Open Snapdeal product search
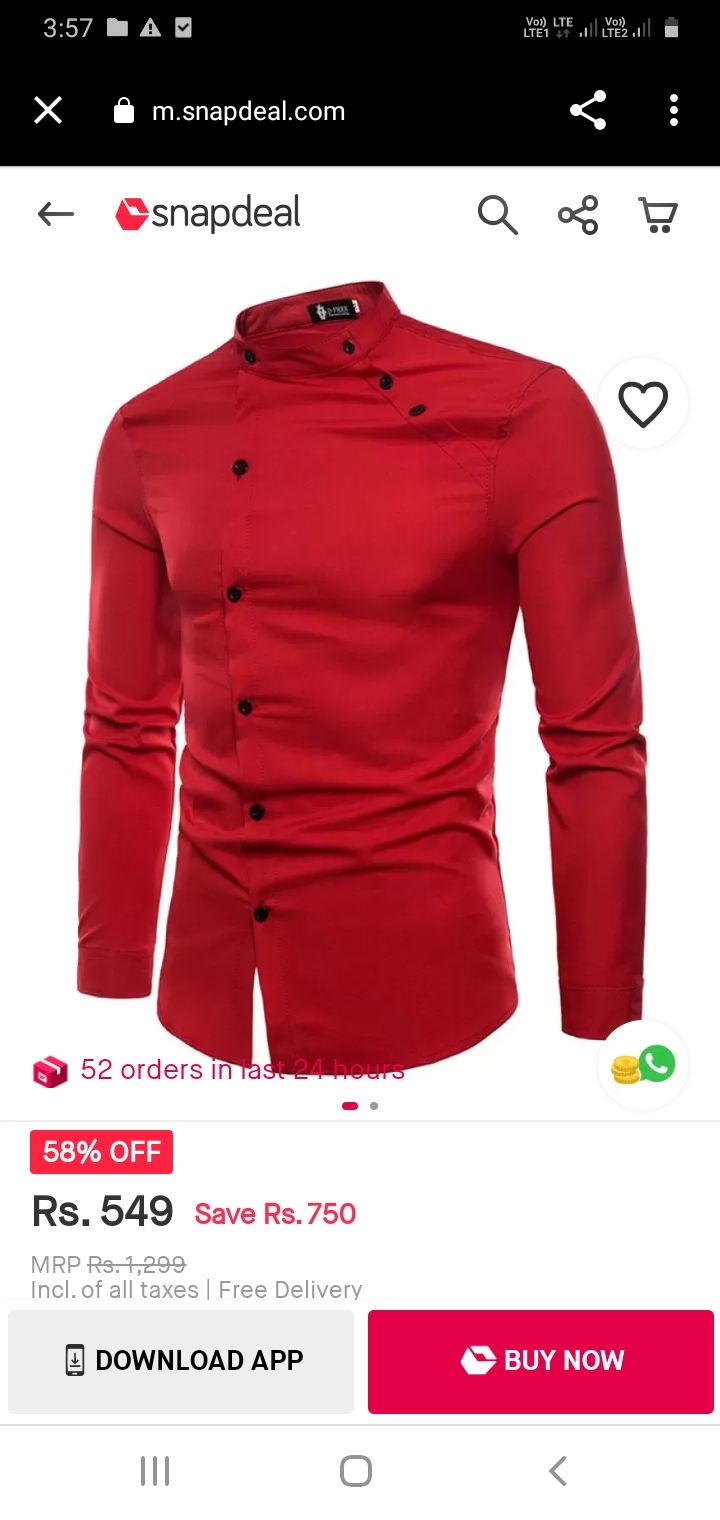The height and width of the screenshot is (1520, 720). point(497,215)
